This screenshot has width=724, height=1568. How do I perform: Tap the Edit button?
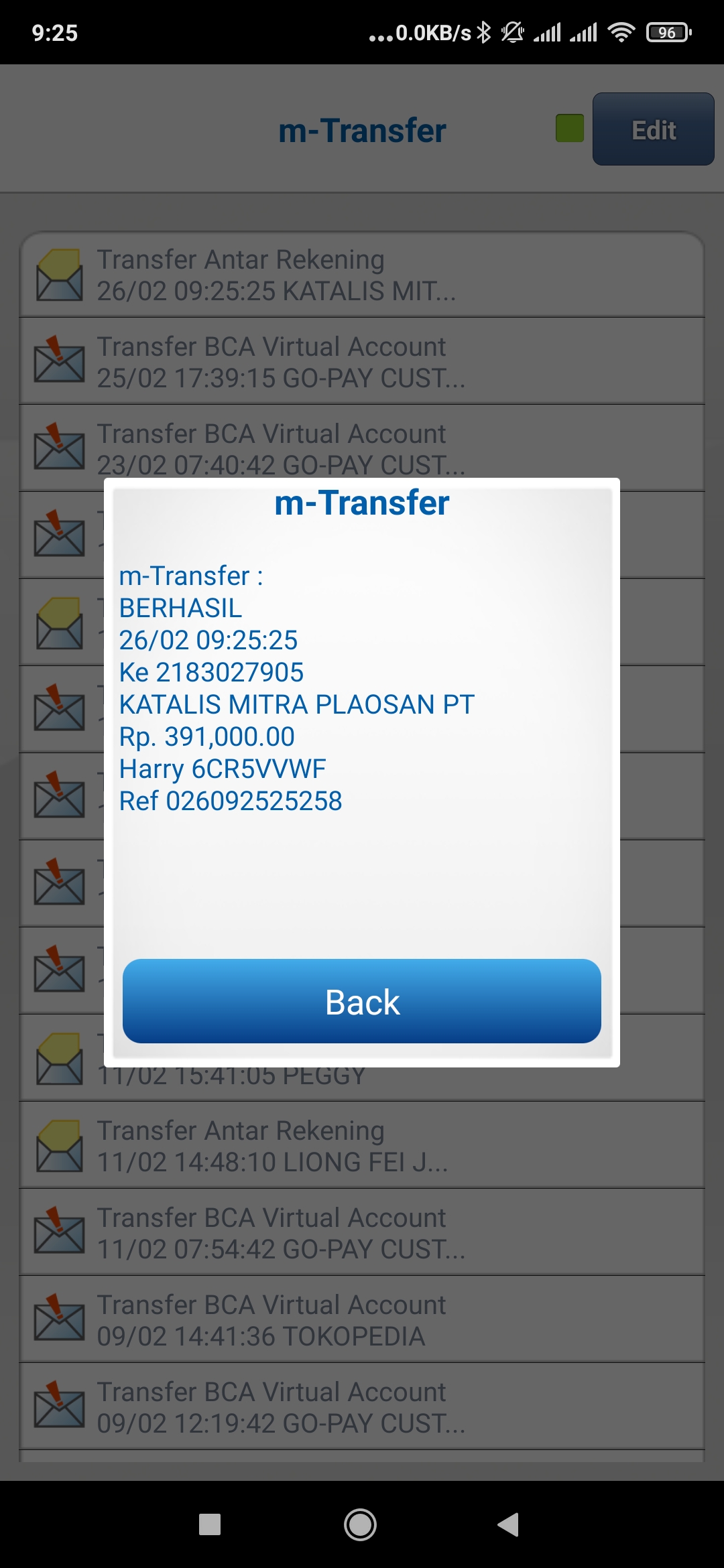pyautogui.click(x=653, y=129)
